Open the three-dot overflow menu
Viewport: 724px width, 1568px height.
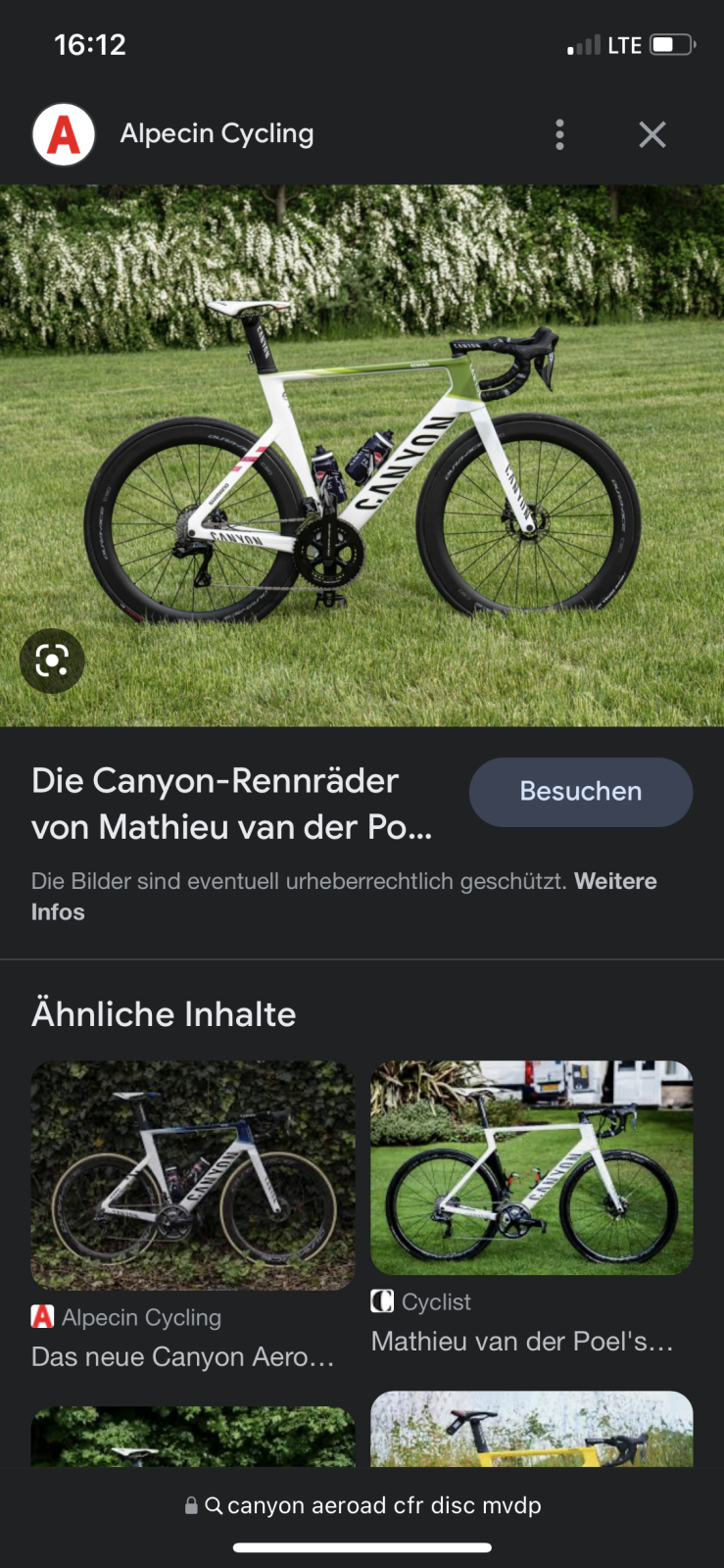(559, 134)
